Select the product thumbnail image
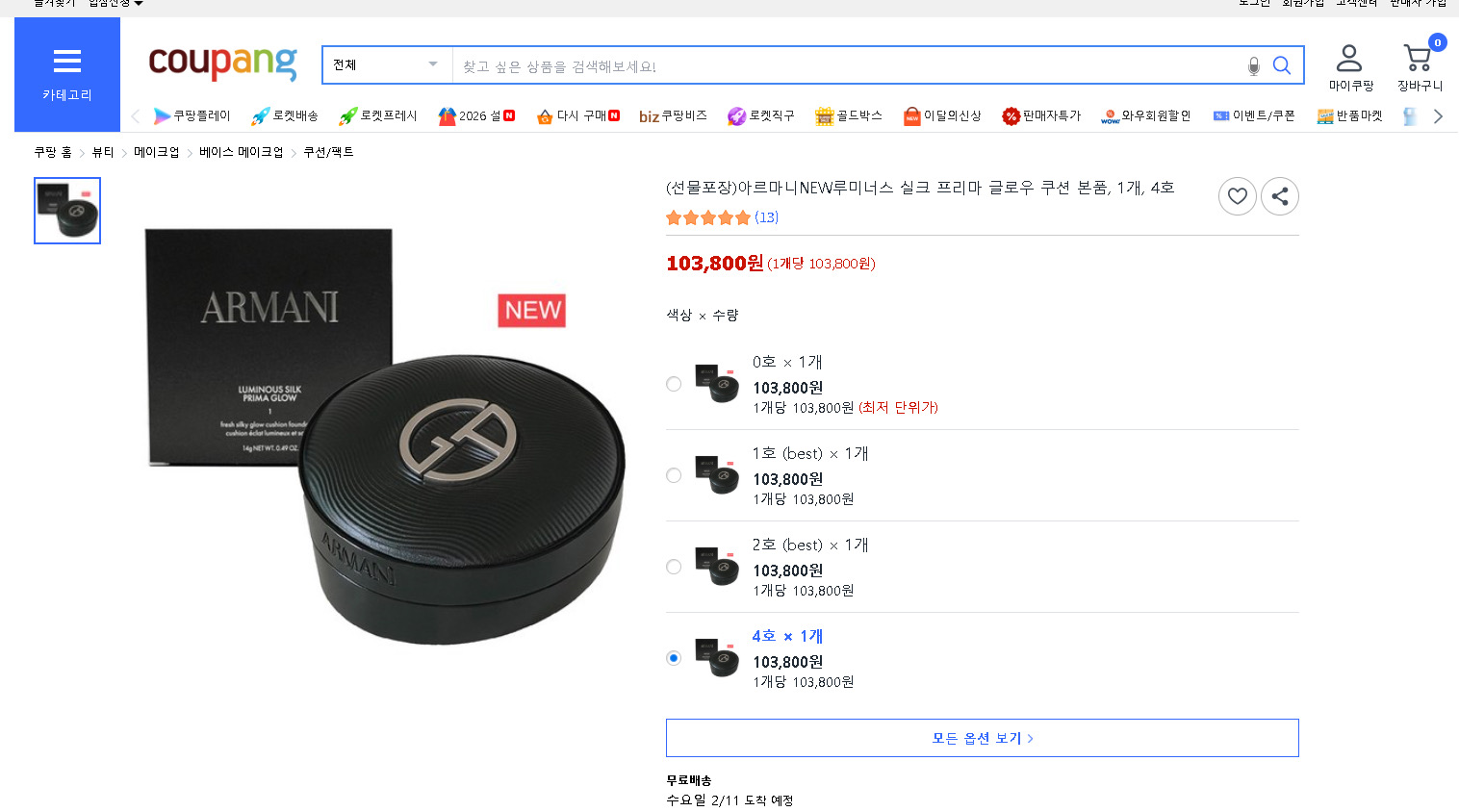Screen dimensions: 1459x812 click(67, 211)
